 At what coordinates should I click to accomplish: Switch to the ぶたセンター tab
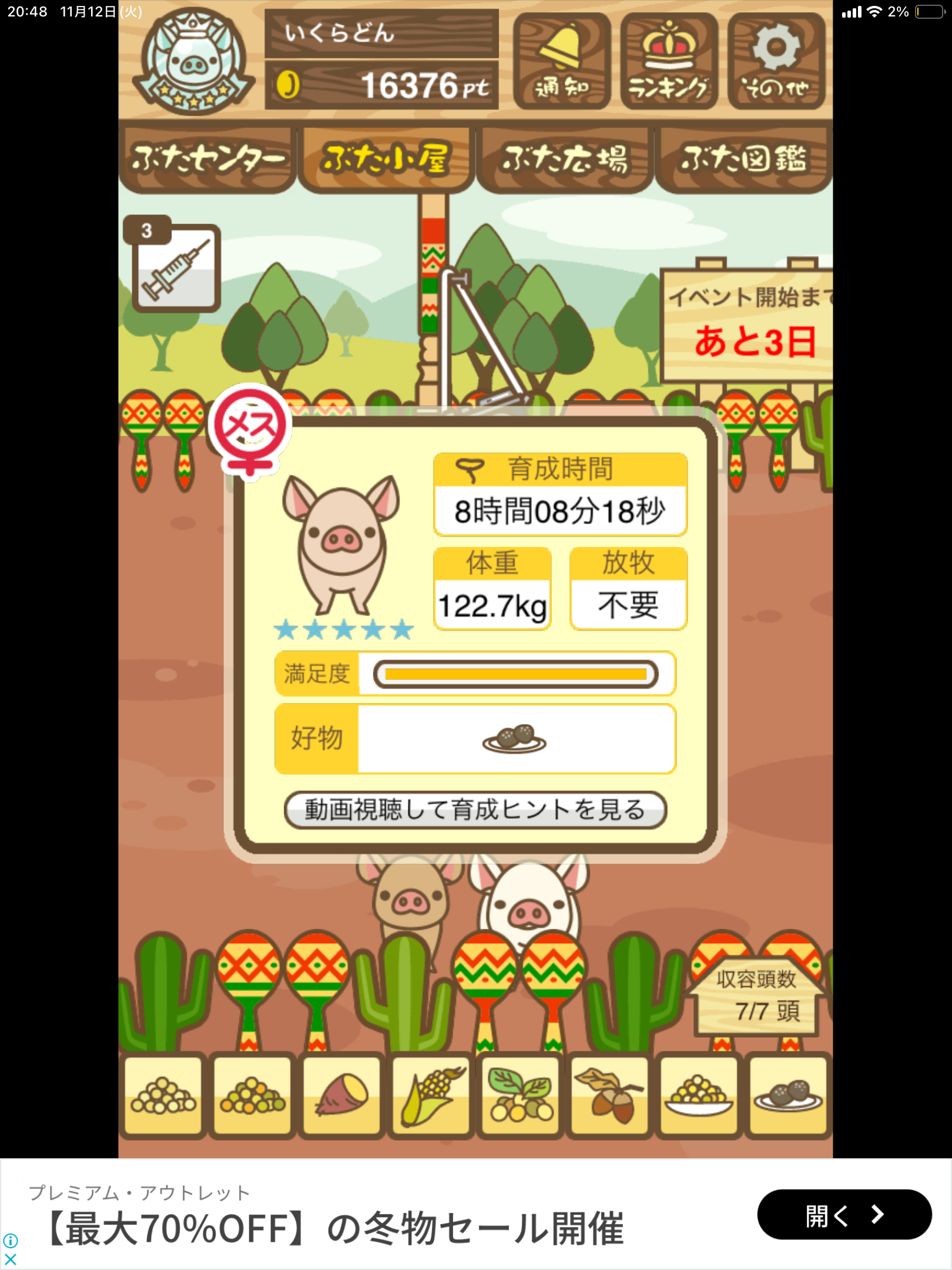(207, 159)
